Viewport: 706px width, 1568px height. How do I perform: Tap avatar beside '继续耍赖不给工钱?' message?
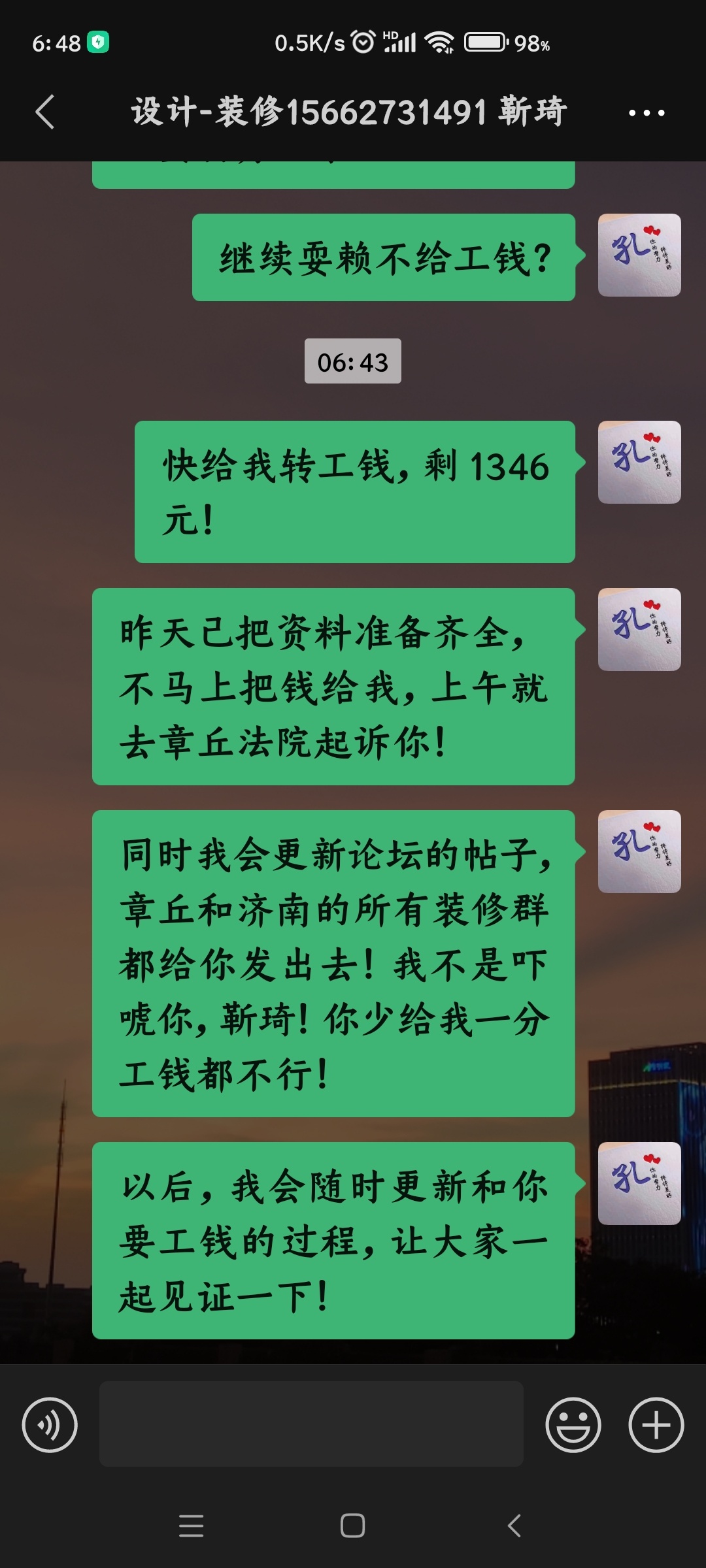click(639, 255)
